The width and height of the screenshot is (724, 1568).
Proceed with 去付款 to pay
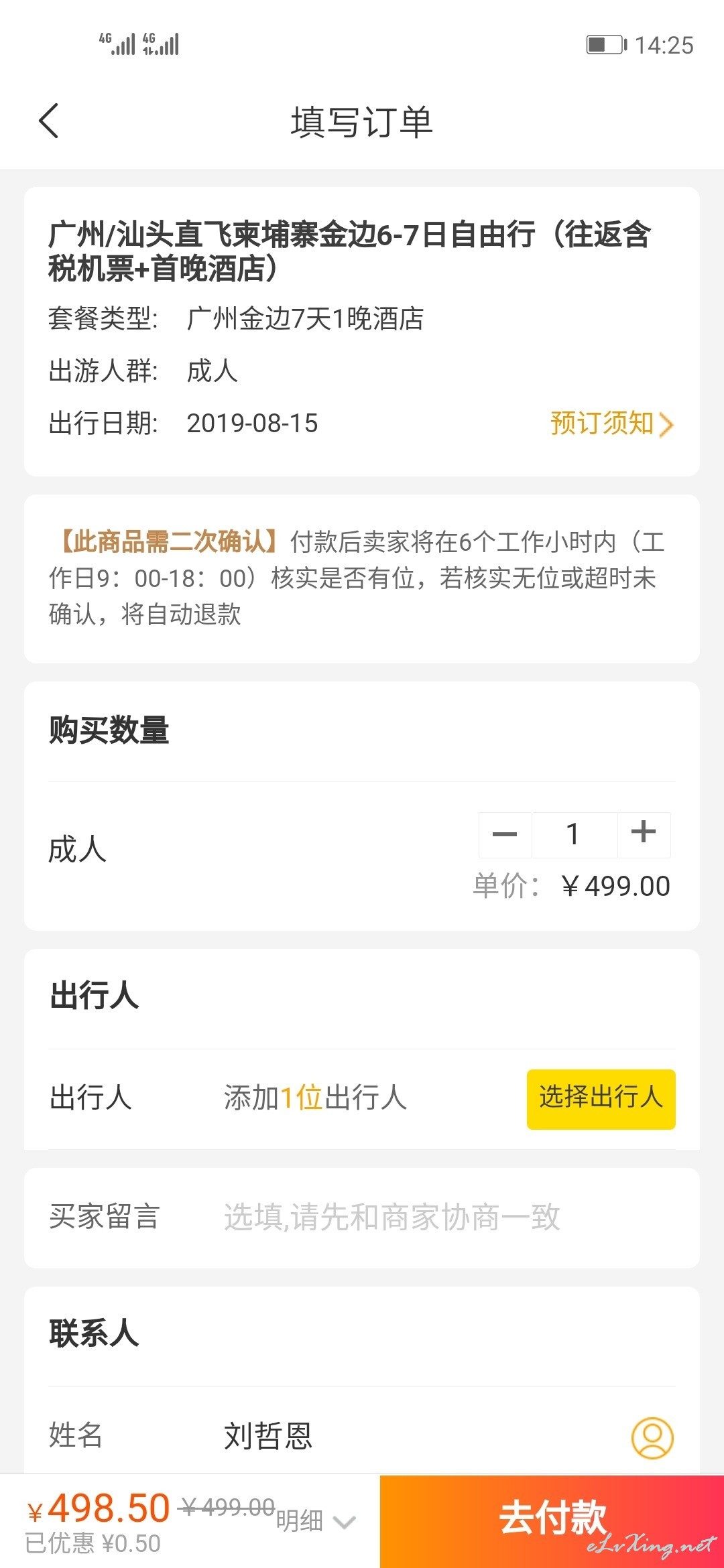[552, 1520]
